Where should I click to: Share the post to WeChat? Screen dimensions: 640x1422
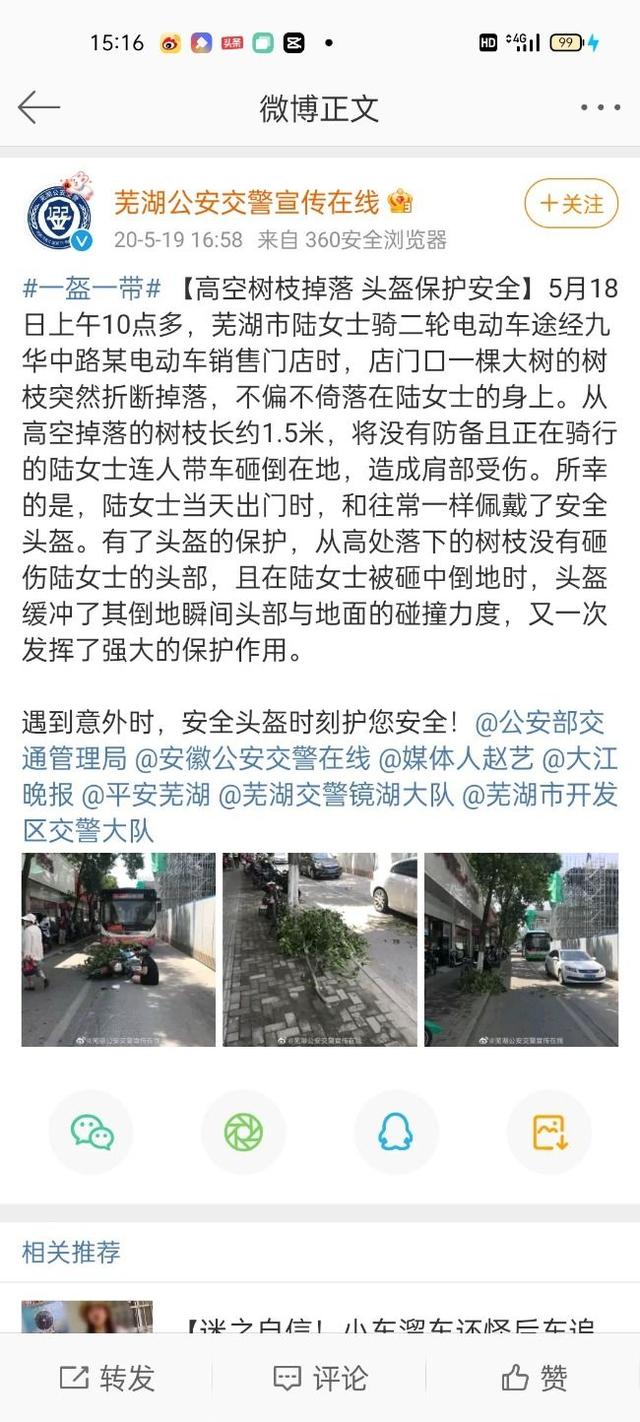91,1132
